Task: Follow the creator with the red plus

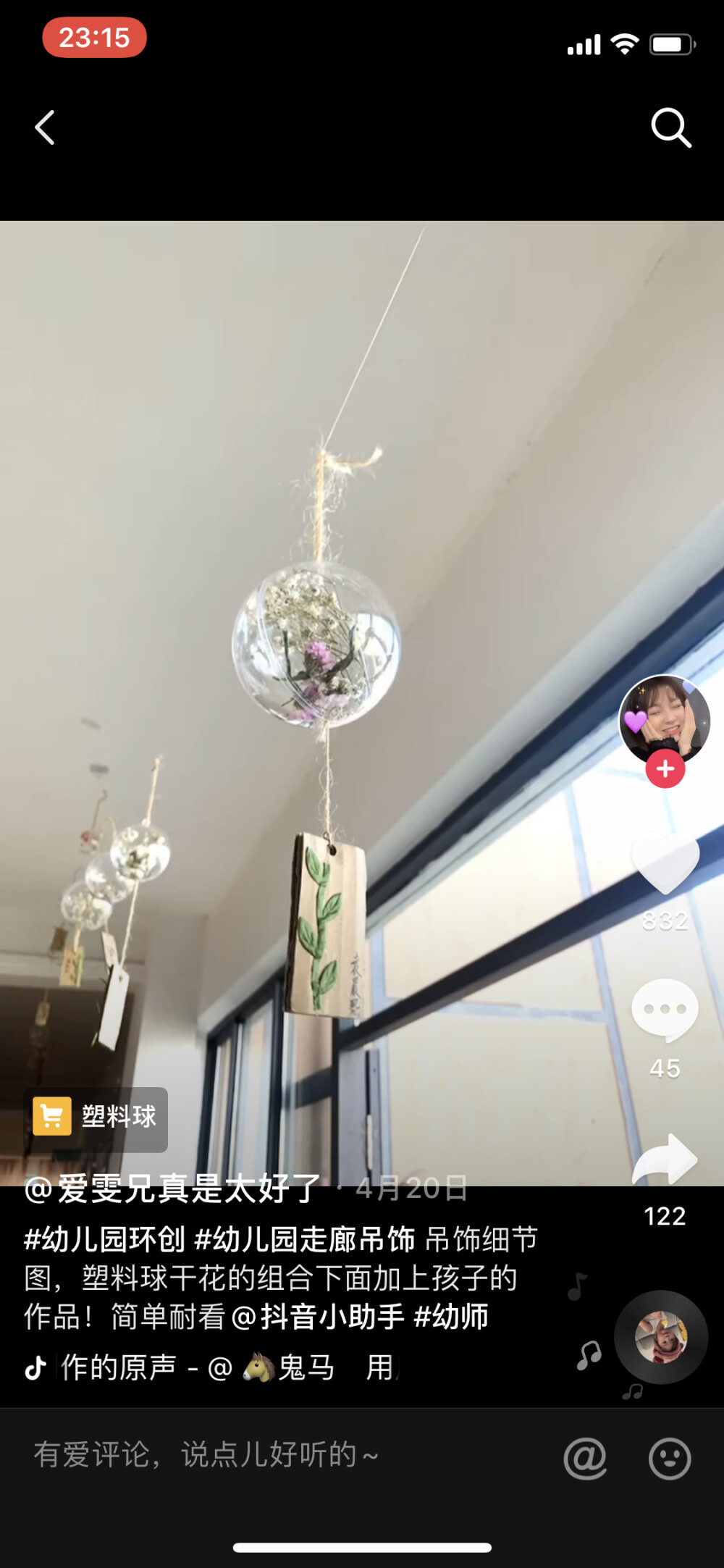Action: pyautogui.click(x=665, y=769)
